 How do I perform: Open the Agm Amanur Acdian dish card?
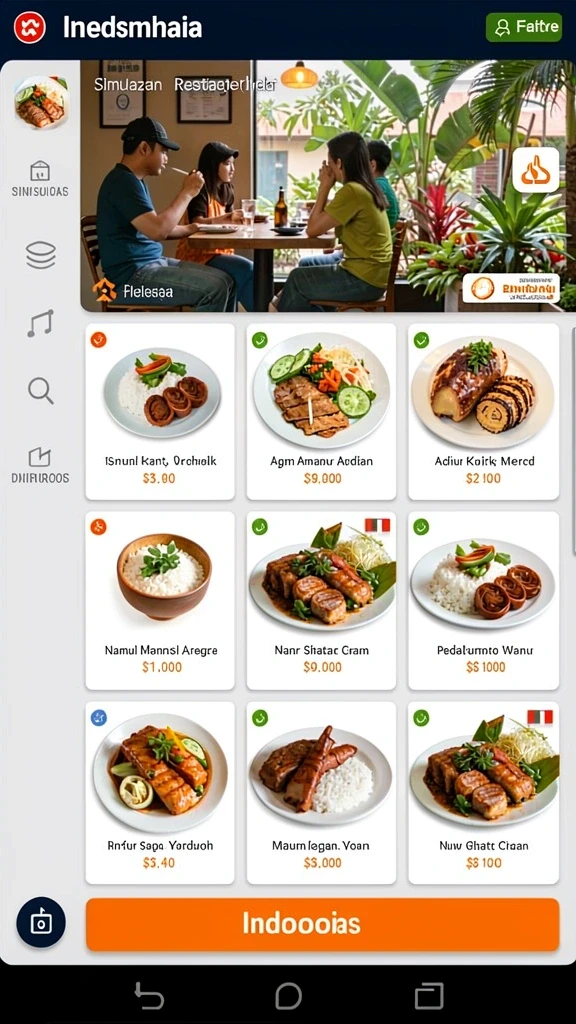[321, 411]
